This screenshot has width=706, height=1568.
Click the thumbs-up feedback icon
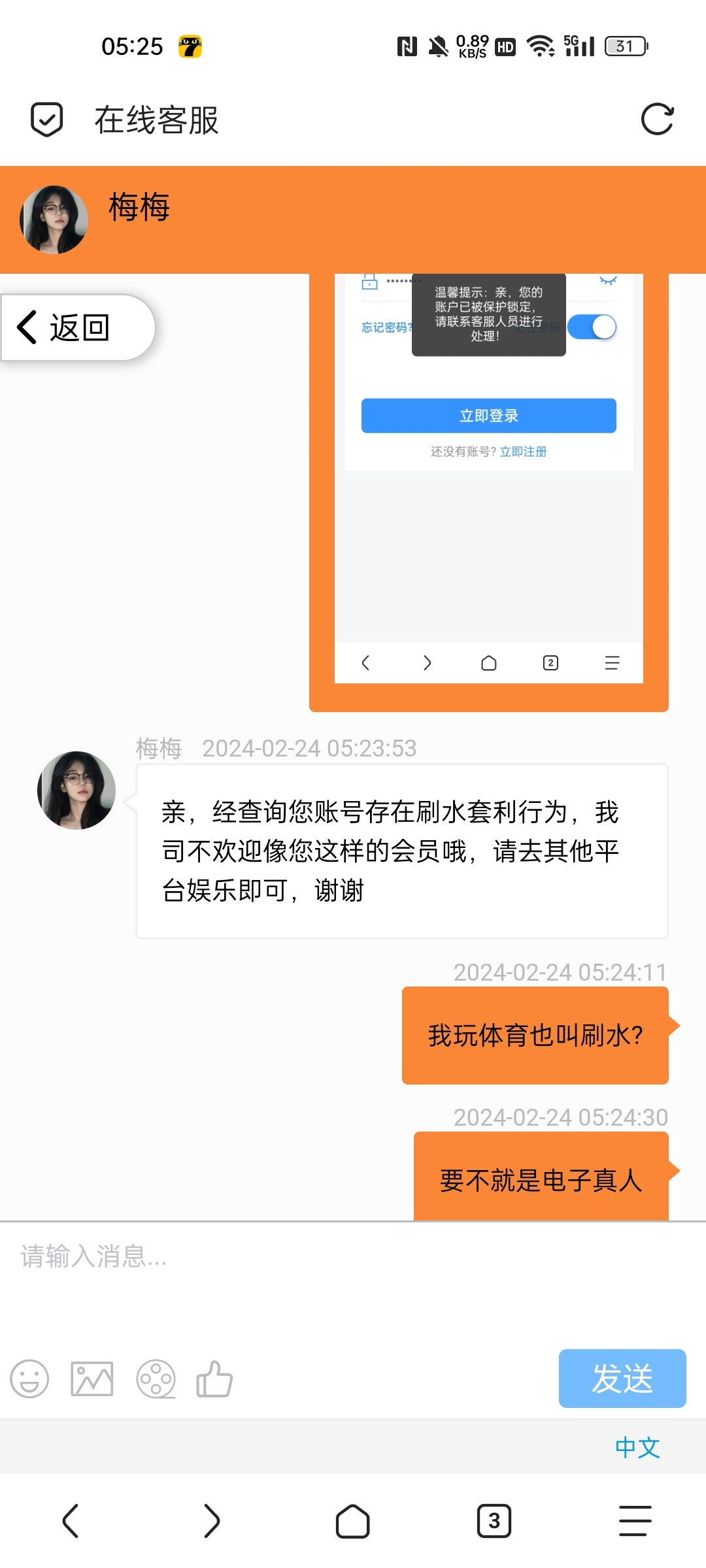click(214, 1379)
